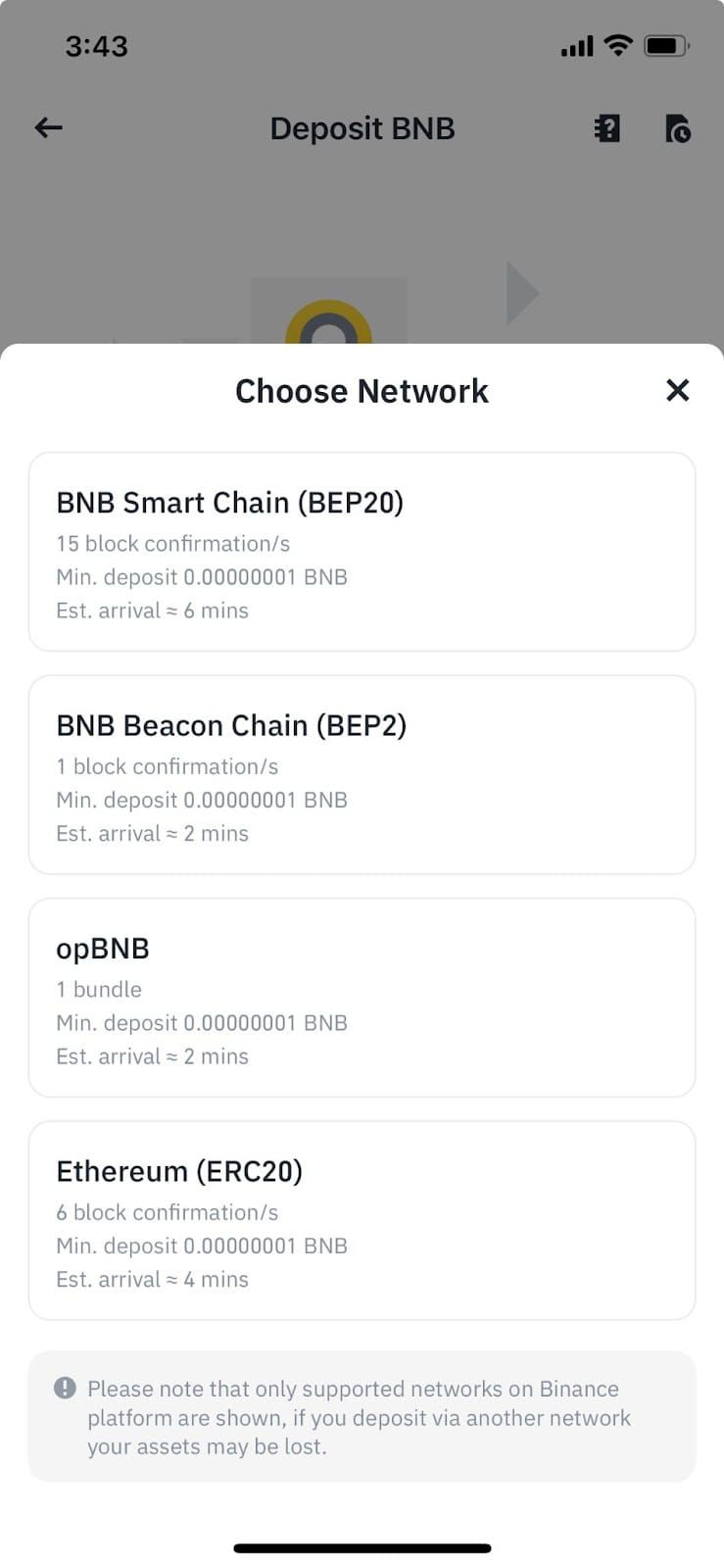Click Est. arrival 6 mins text on BEP20 card
The width and height of the screenshot is (724, 1568).
pos(152,610)
